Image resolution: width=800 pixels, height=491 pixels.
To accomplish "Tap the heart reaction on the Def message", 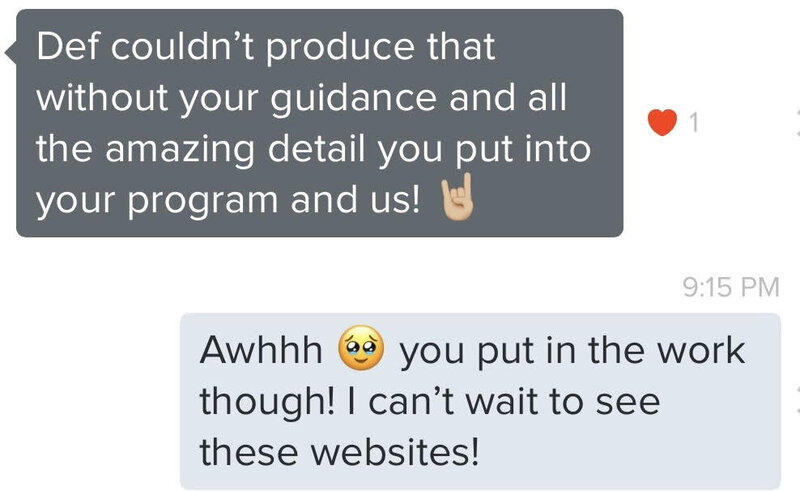I will coord(662,123).
